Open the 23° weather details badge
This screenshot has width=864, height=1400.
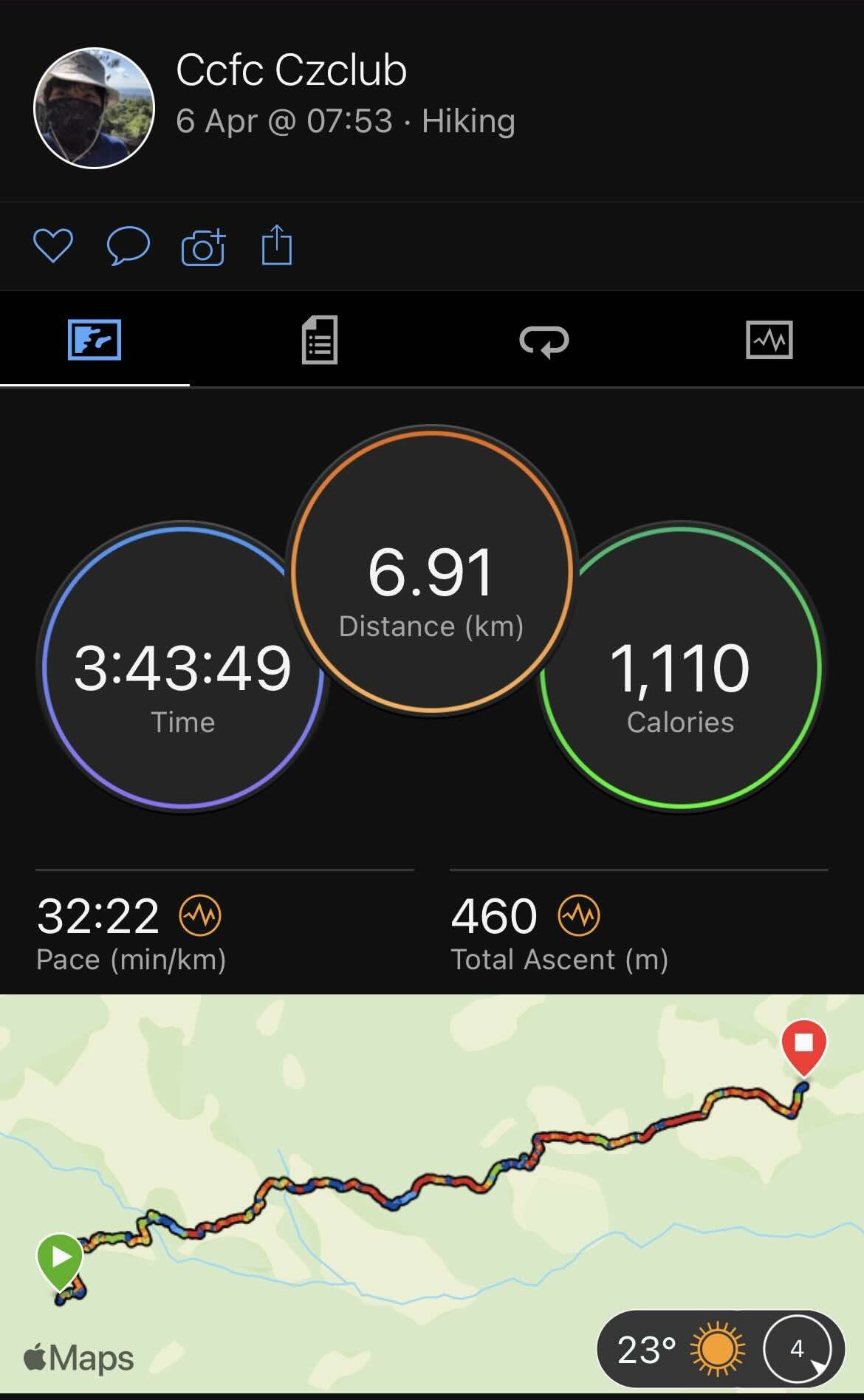click(x=679, y=1349)
